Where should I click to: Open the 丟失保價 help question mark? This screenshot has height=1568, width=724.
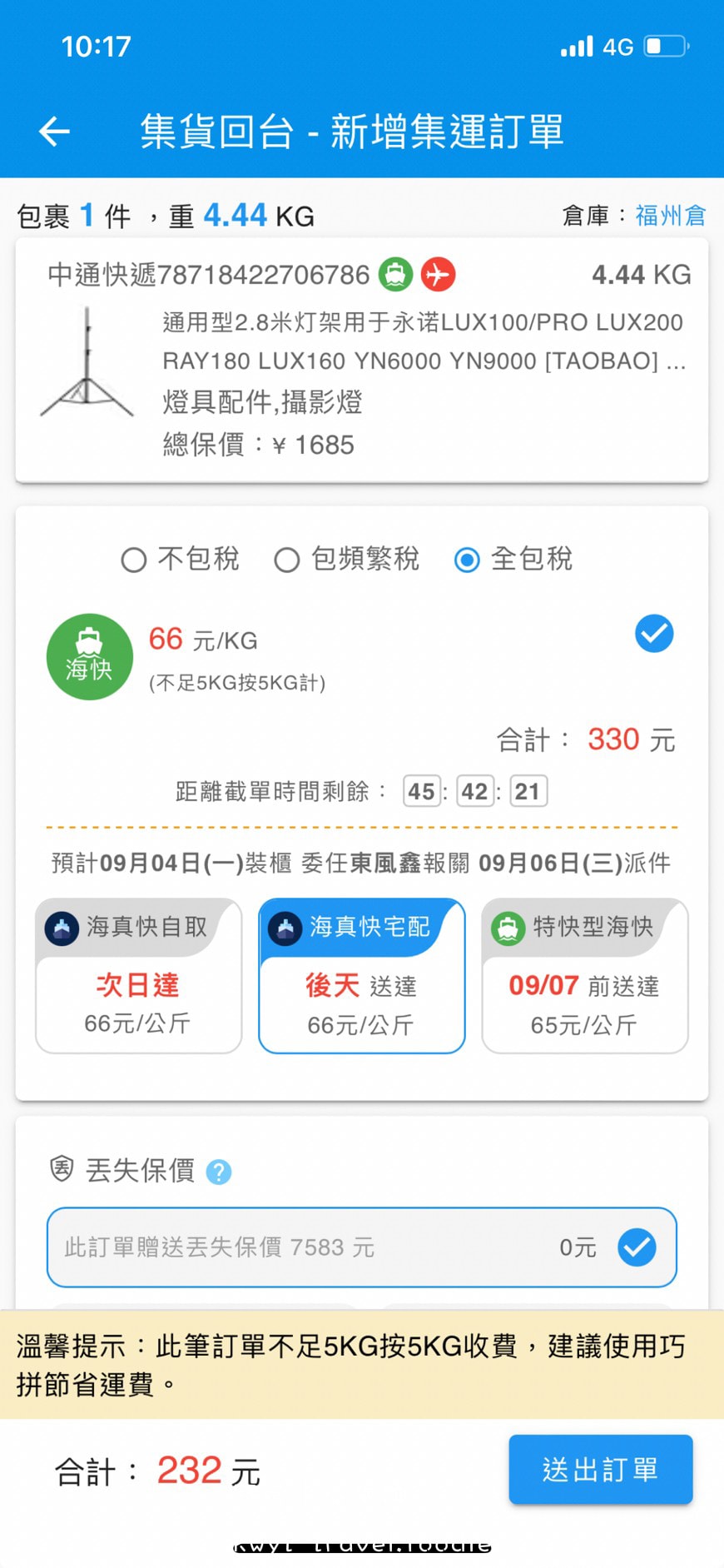tap(219, 1172)
